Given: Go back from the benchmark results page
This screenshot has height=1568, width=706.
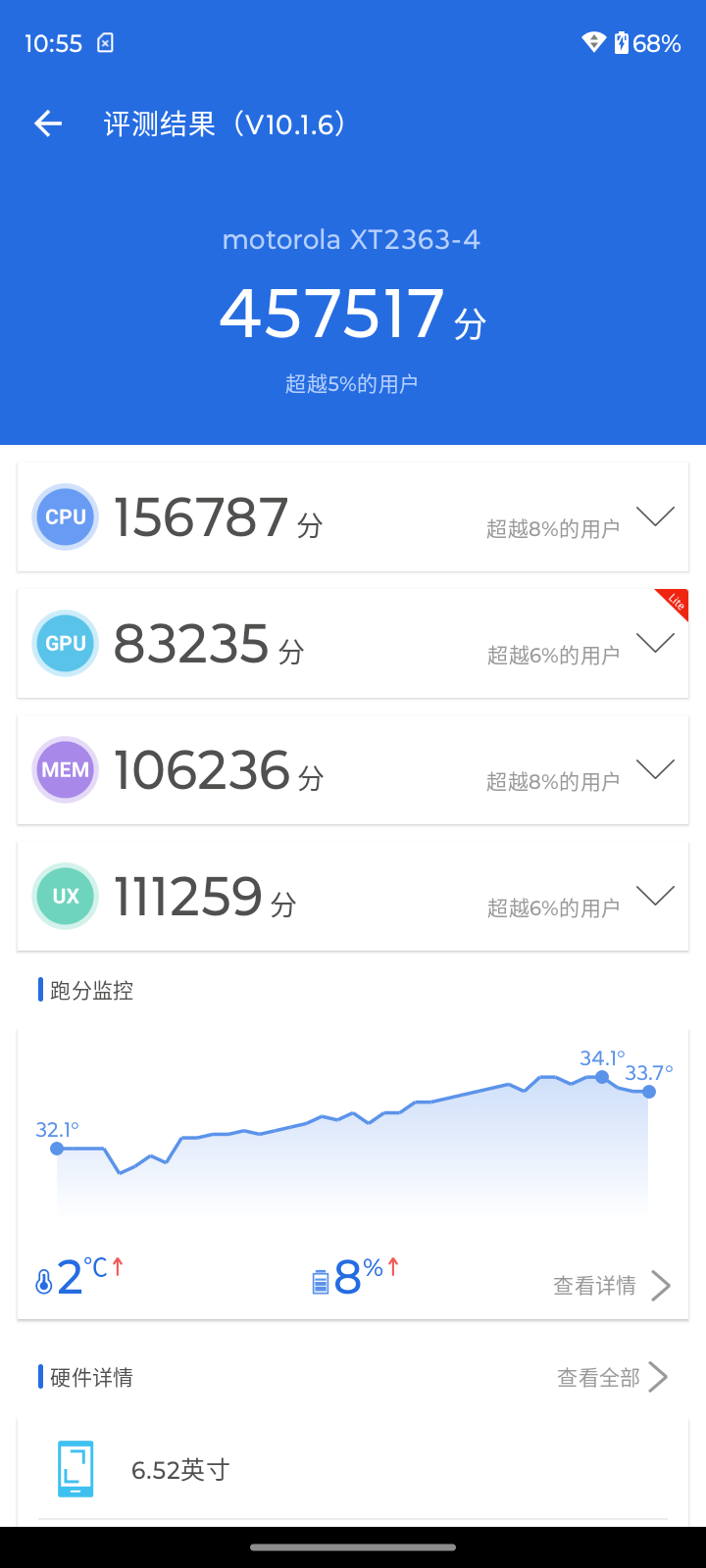Looking at the screenshot, I should pyautogui.click(x=48, y=123).
